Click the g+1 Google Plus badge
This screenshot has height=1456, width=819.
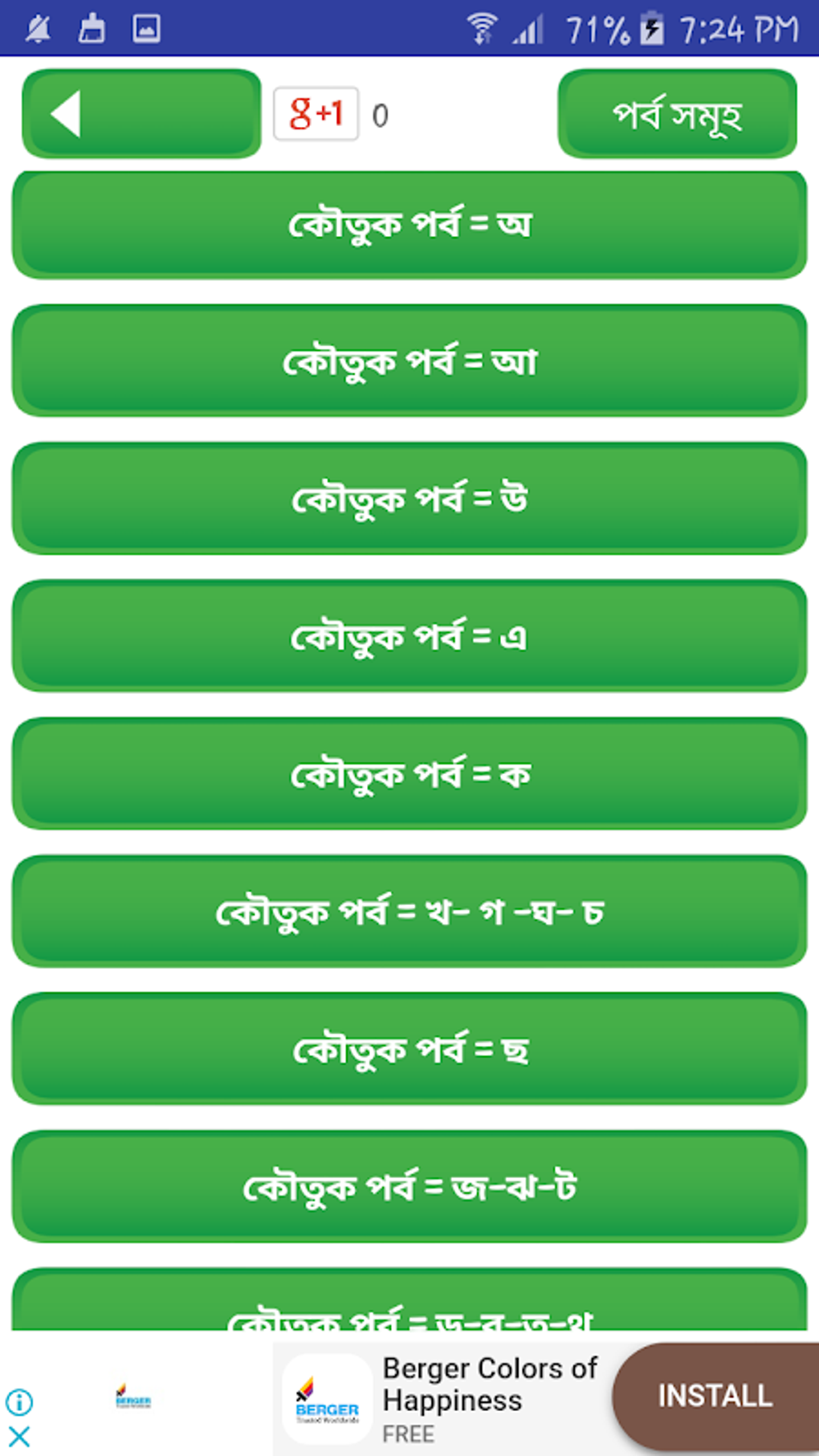tap(316, 112)
